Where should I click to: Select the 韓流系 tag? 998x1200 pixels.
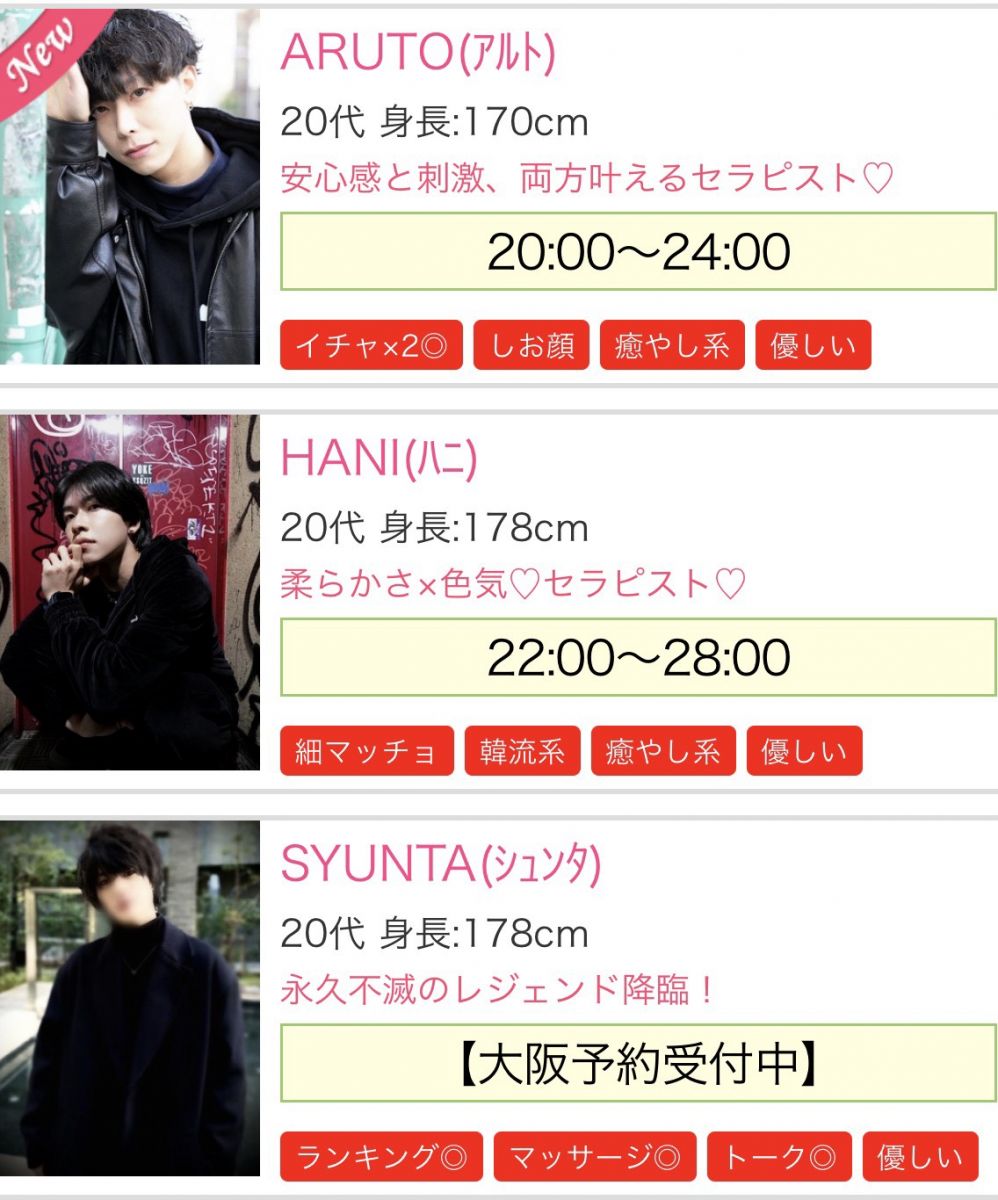[523, 752]
